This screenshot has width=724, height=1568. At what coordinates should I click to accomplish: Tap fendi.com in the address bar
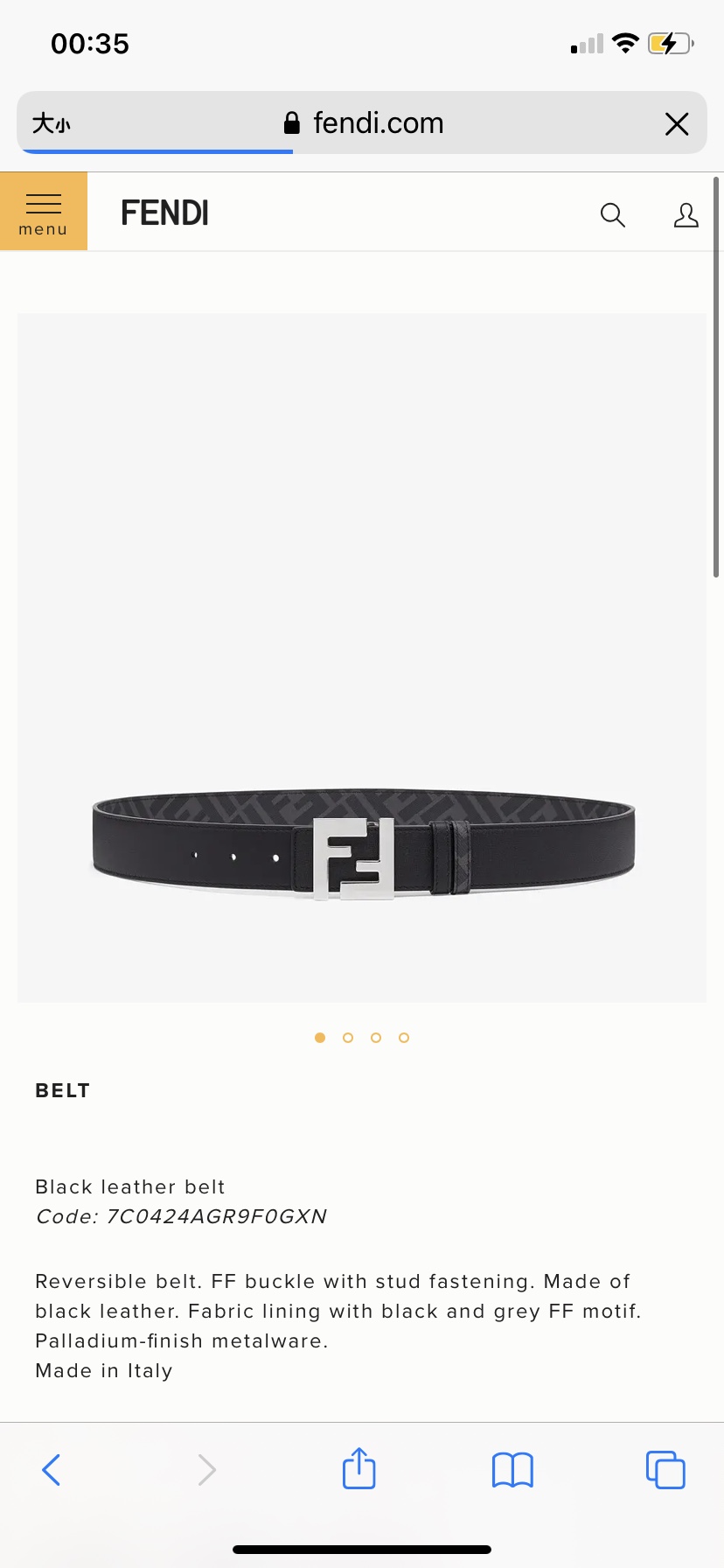[x=378, y=122]
